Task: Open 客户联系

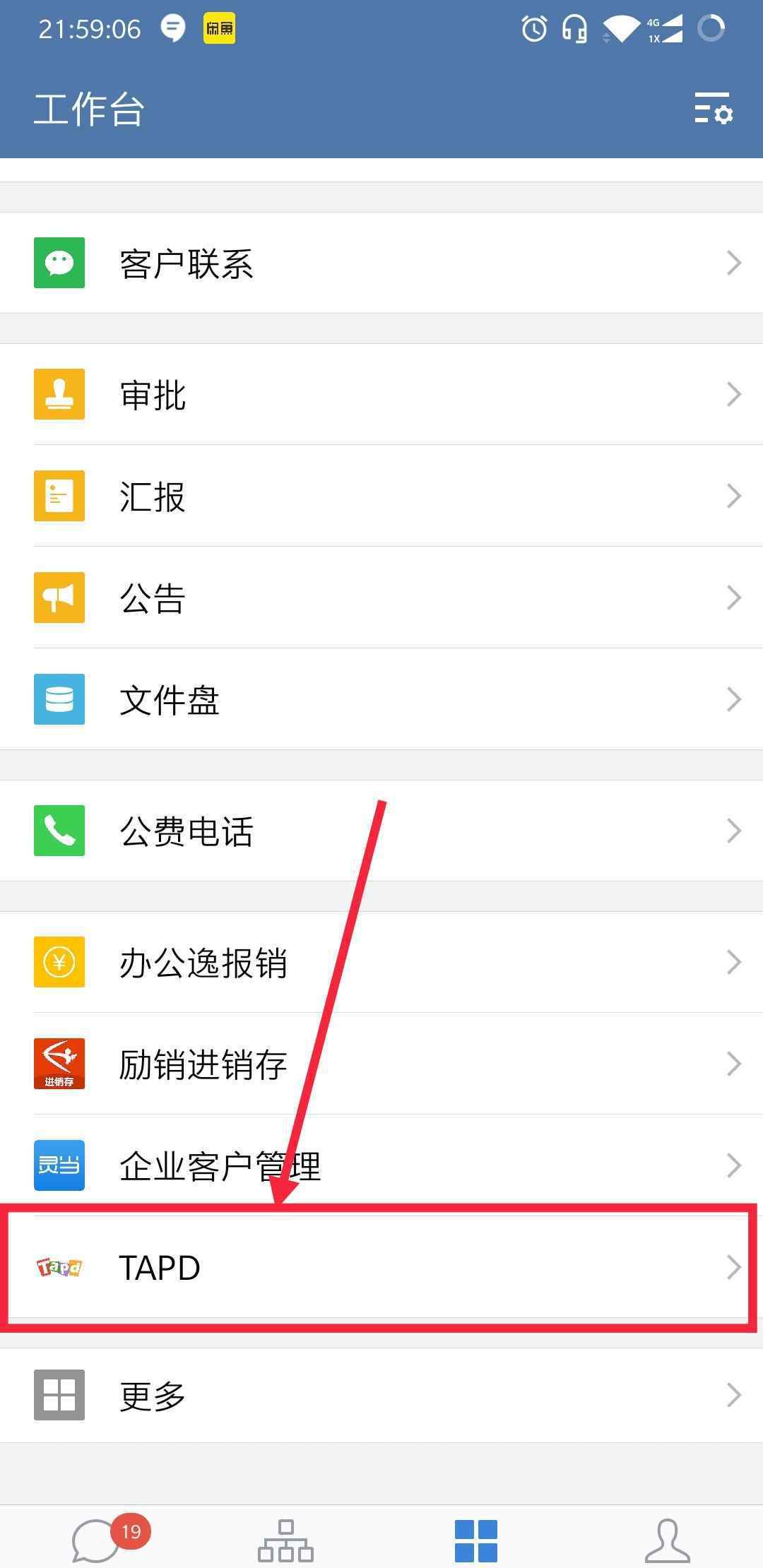Action: tap(381, 263)
